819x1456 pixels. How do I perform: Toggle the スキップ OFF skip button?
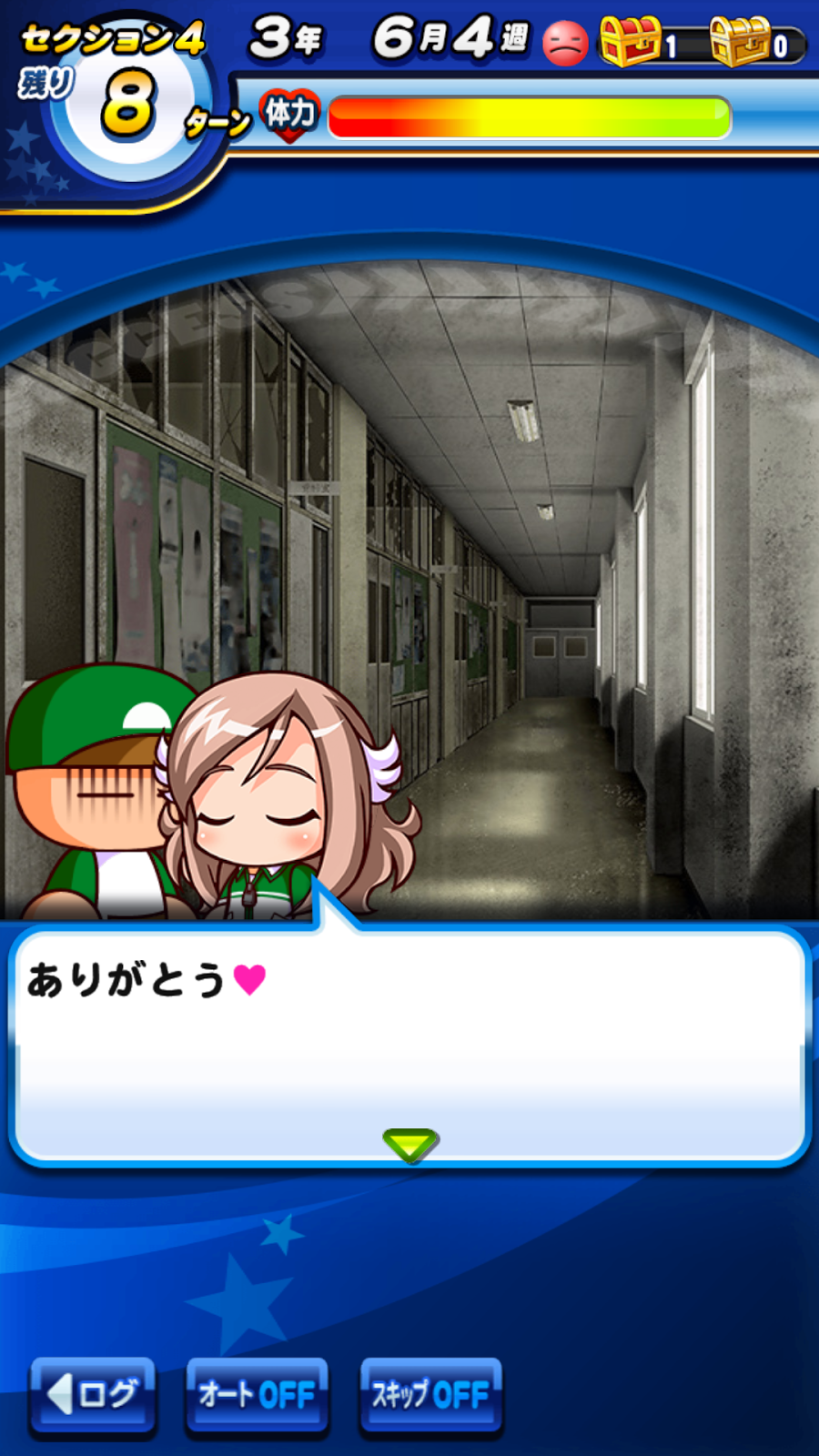point(430,1395)
